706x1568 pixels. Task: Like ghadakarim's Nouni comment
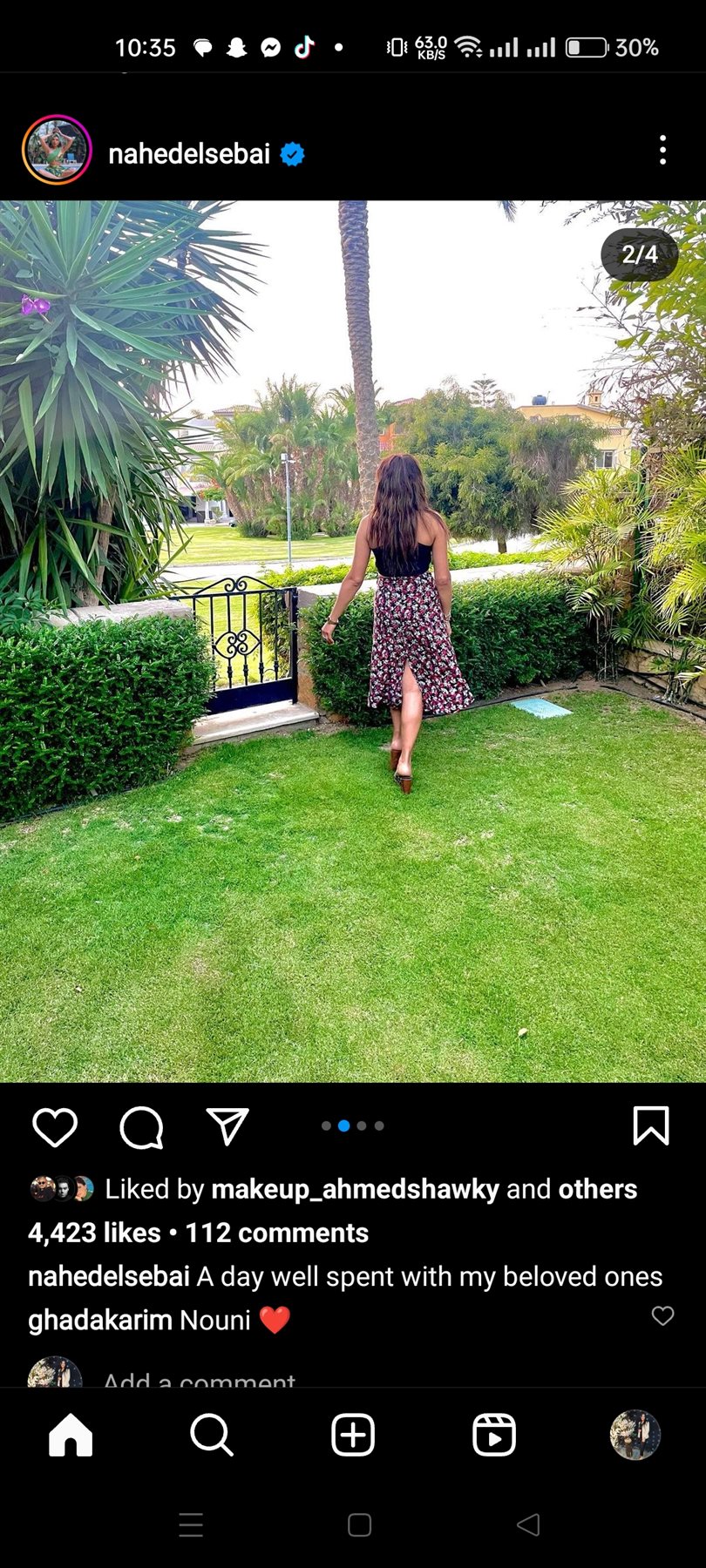pyautogui.click(x=662, y=1315)
